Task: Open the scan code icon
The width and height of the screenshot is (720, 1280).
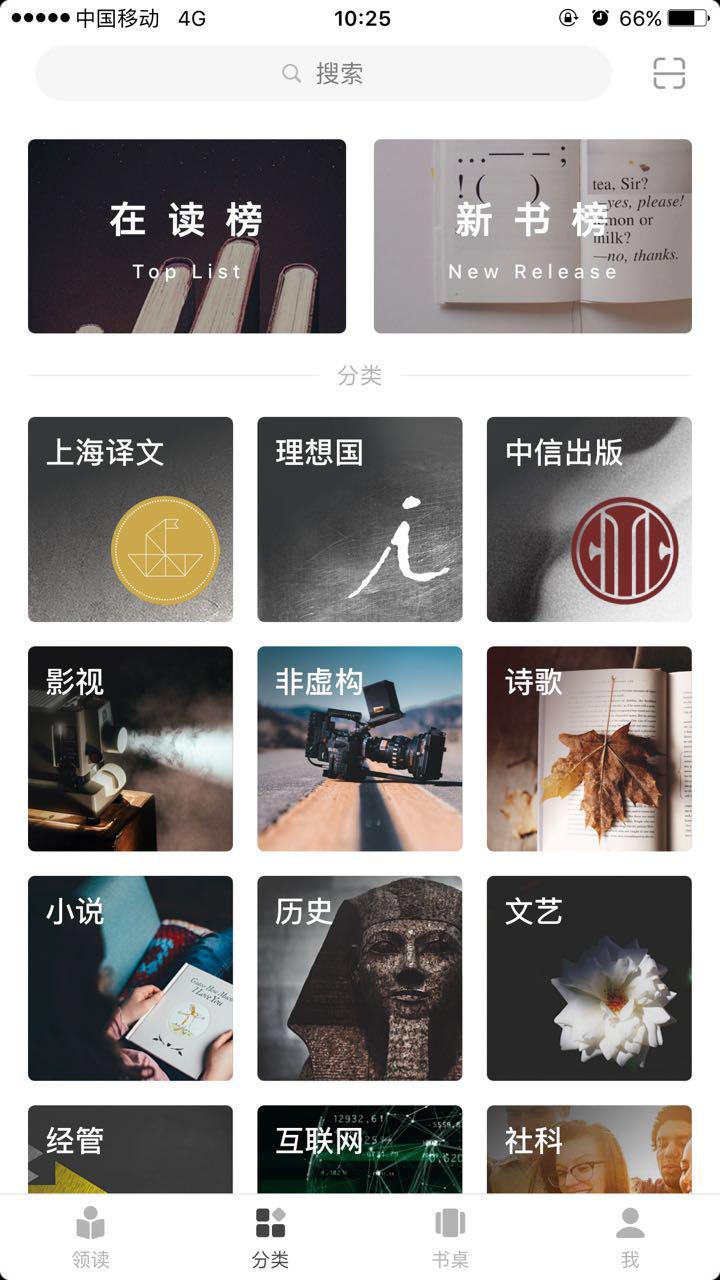Action: tap(668, 73)
